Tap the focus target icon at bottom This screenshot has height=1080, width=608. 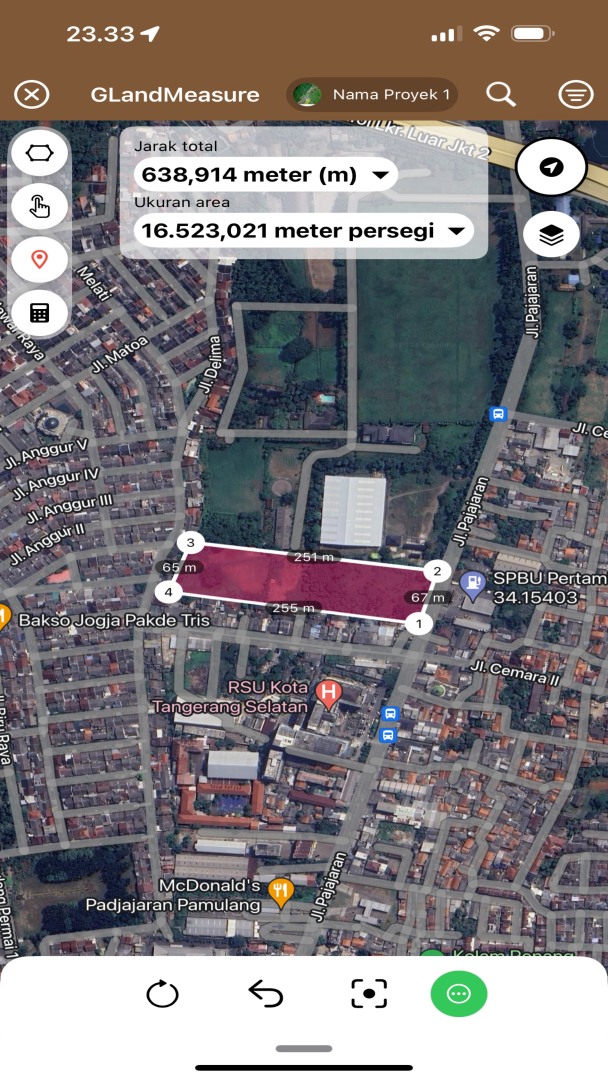[369, 994]
